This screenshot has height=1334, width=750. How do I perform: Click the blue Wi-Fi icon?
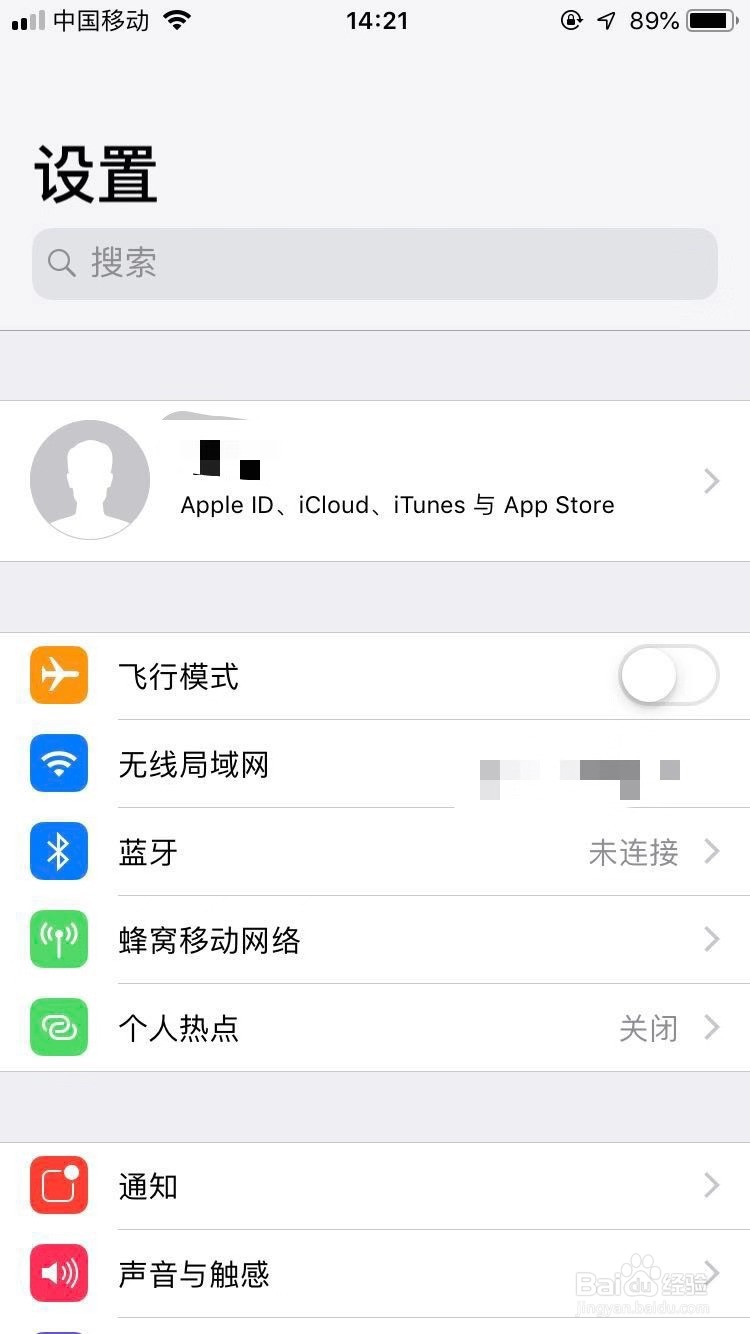(58, 763)
